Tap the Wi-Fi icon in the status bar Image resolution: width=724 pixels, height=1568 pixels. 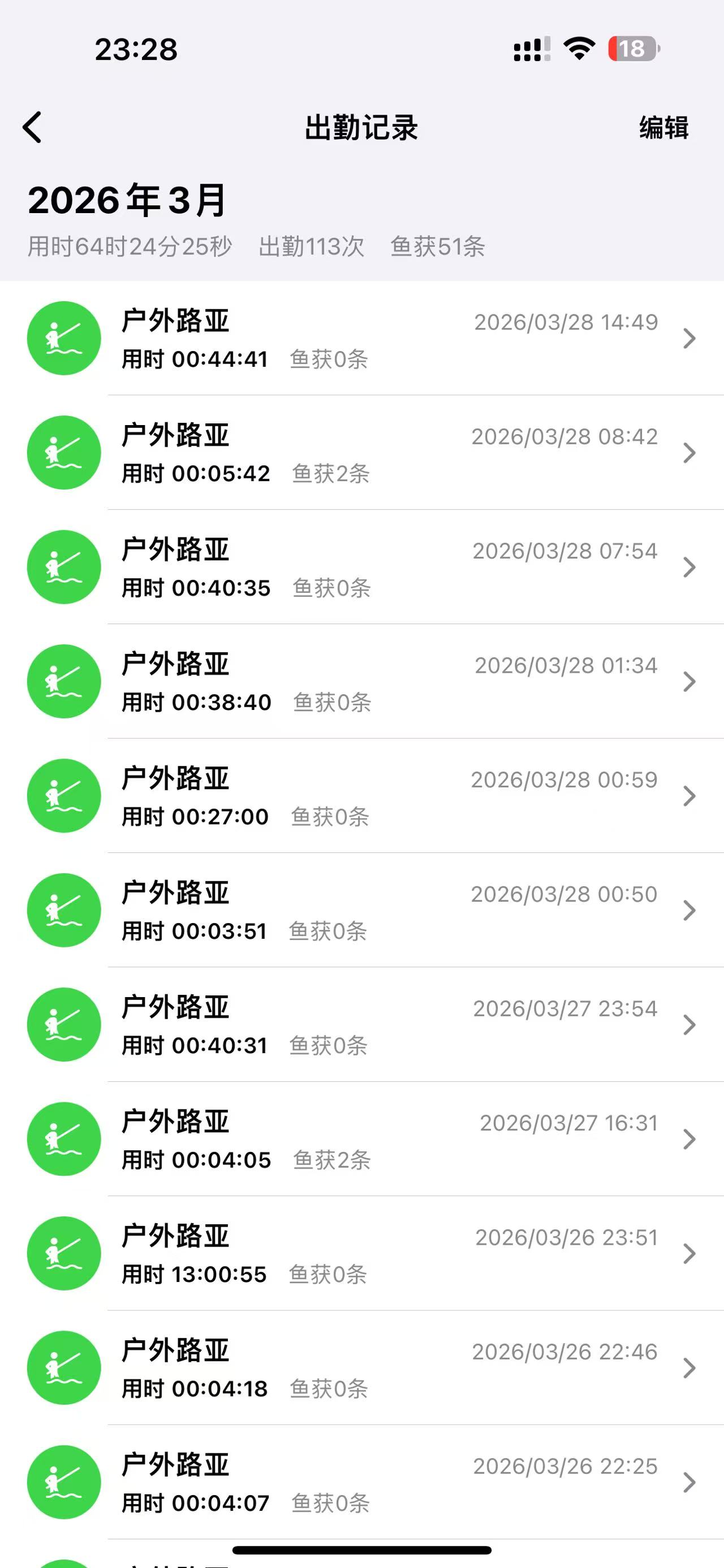pos(579,49)
